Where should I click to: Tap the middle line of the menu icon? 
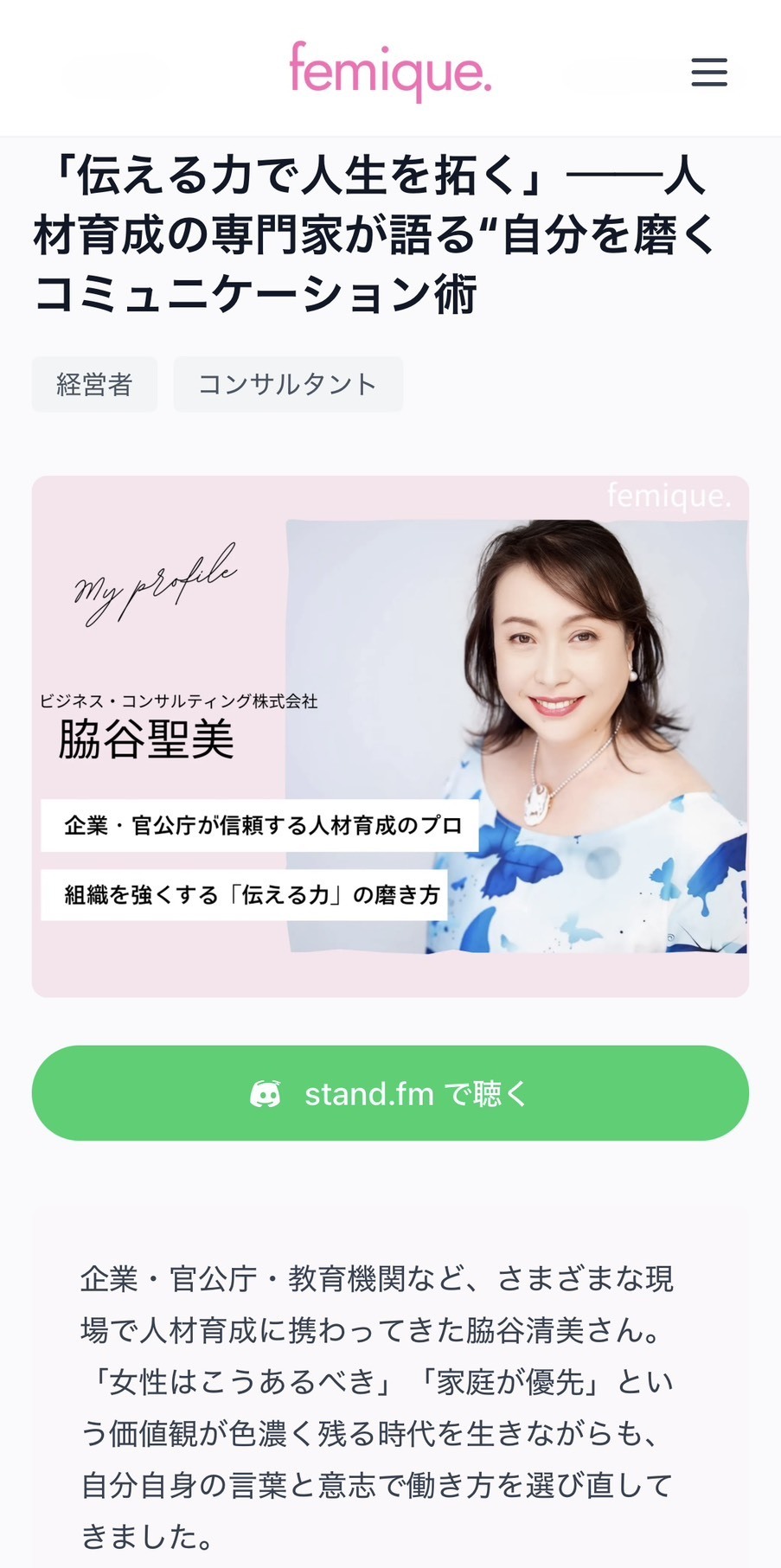pos(709,74)
